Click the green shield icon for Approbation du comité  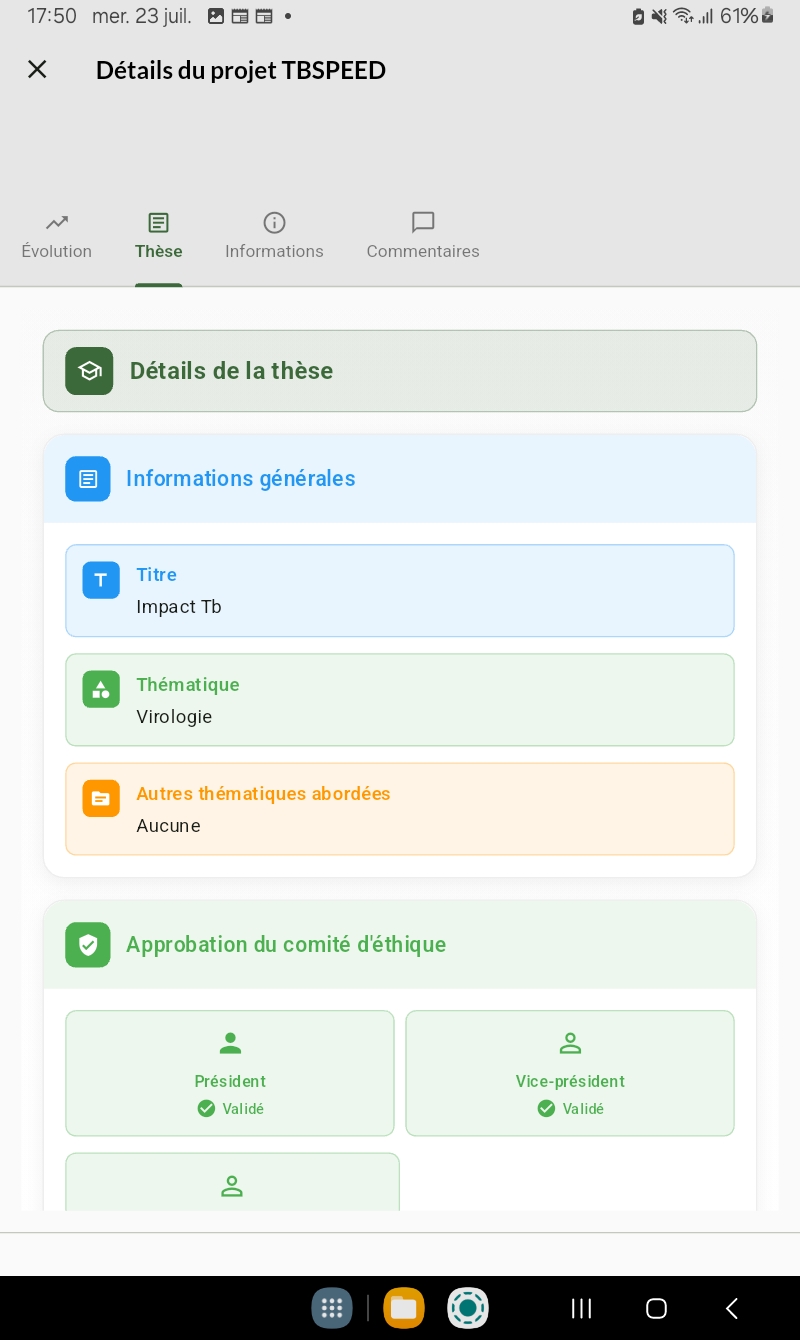click(88, 944)
